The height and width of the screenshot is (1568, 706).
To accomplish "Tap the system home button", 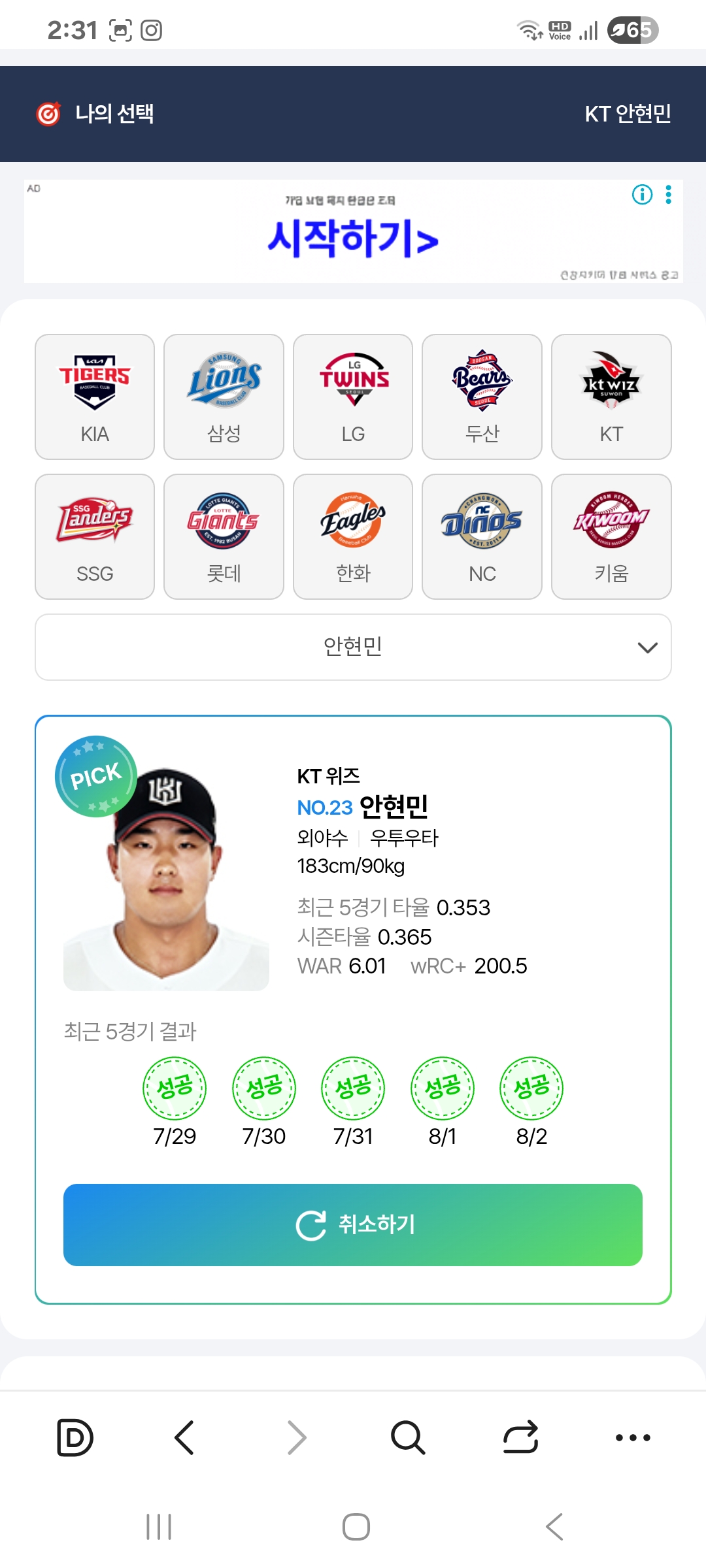I will pyautogui.click(x=356, y=1527).
